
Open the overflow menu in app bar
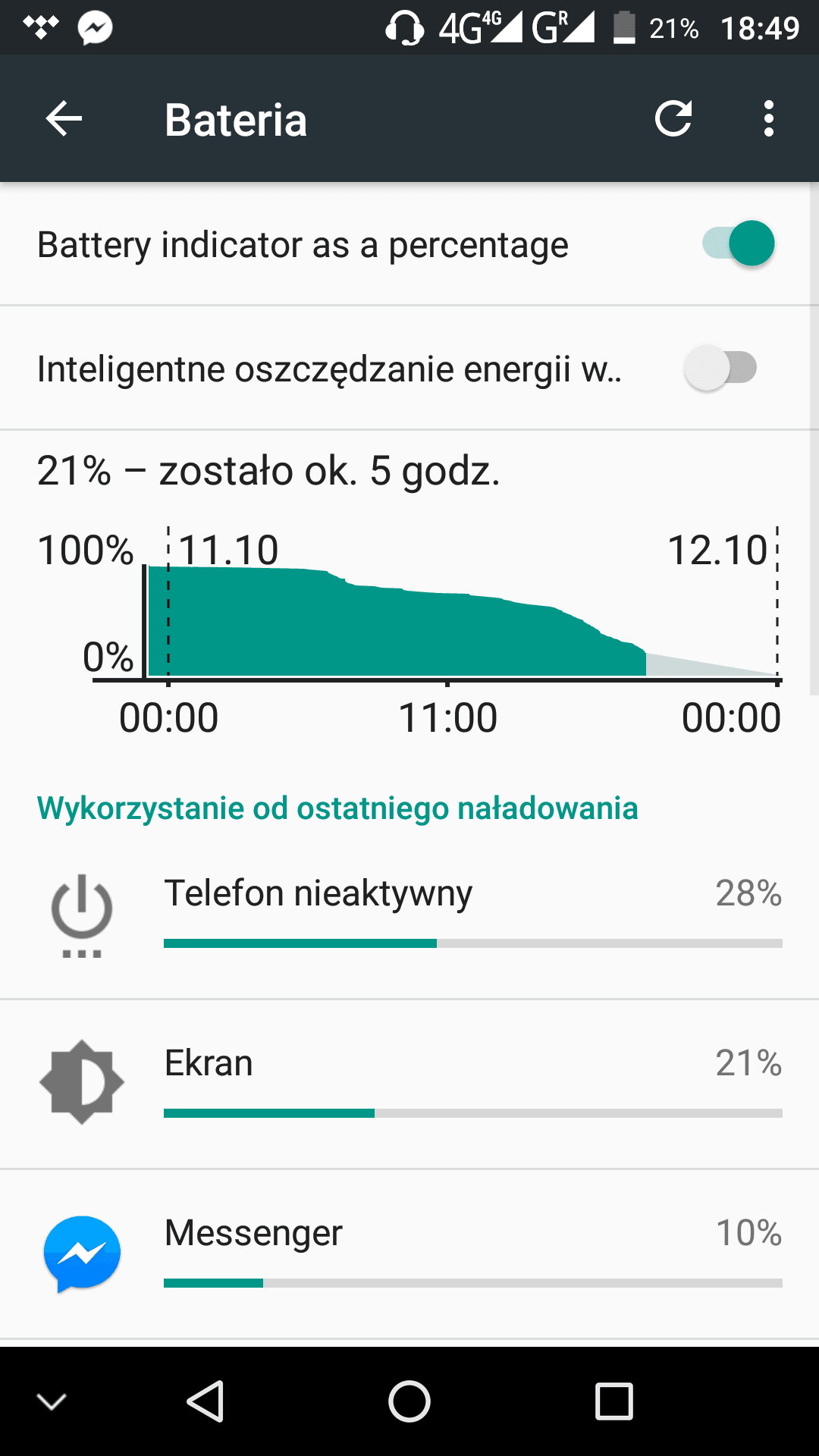click(x=769, y=118)
